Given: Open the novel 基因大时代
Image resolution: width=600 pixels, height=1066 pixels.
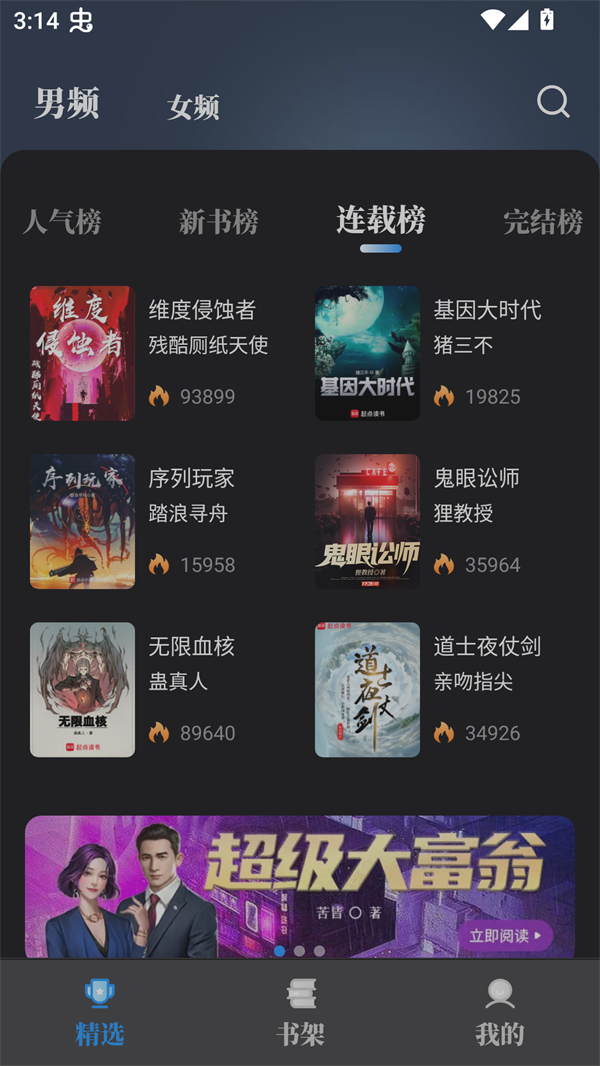Looking at the screenshot, I should (x=367, y=353).
